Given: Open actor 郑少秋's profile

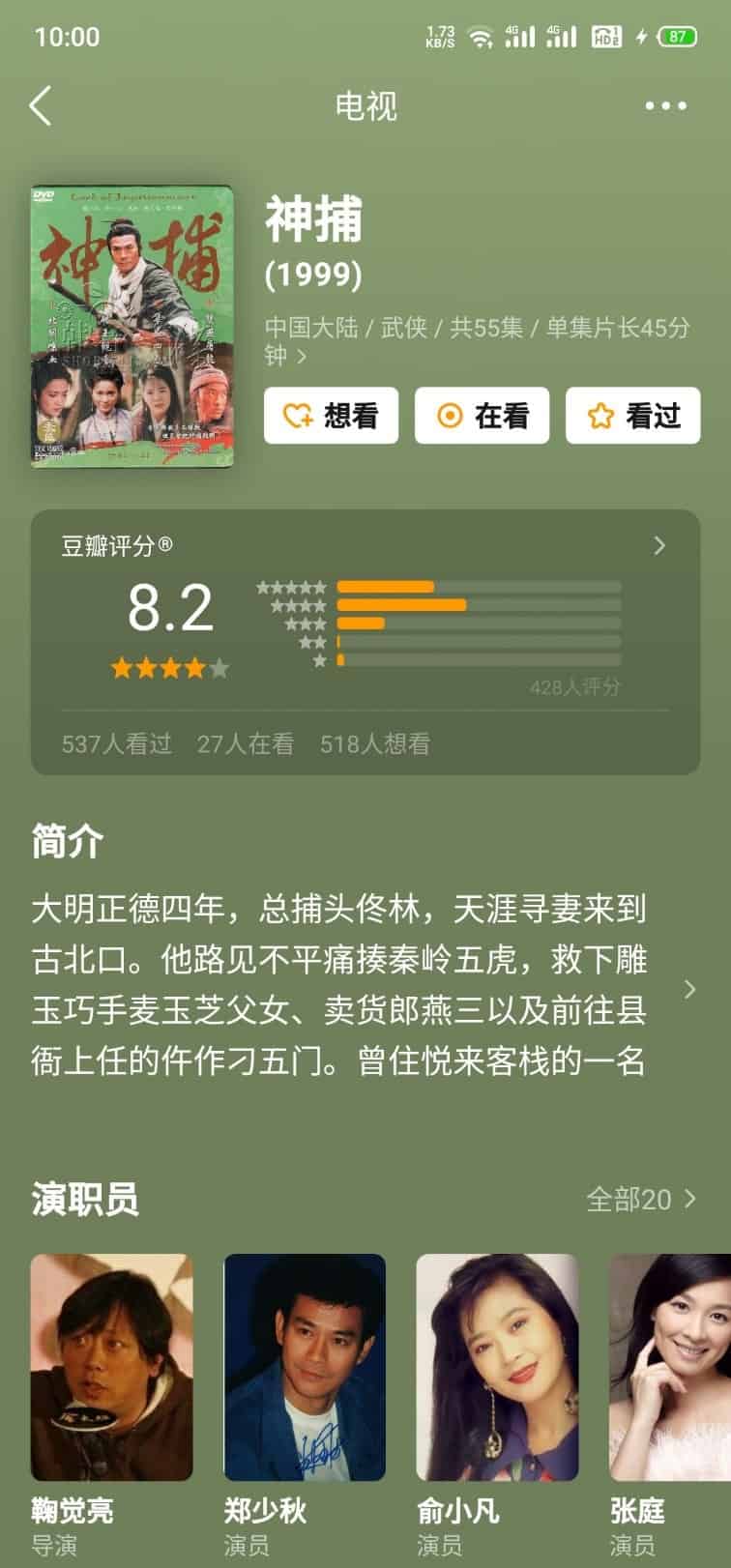Looking at the screenshot, I should point(305,1367).
